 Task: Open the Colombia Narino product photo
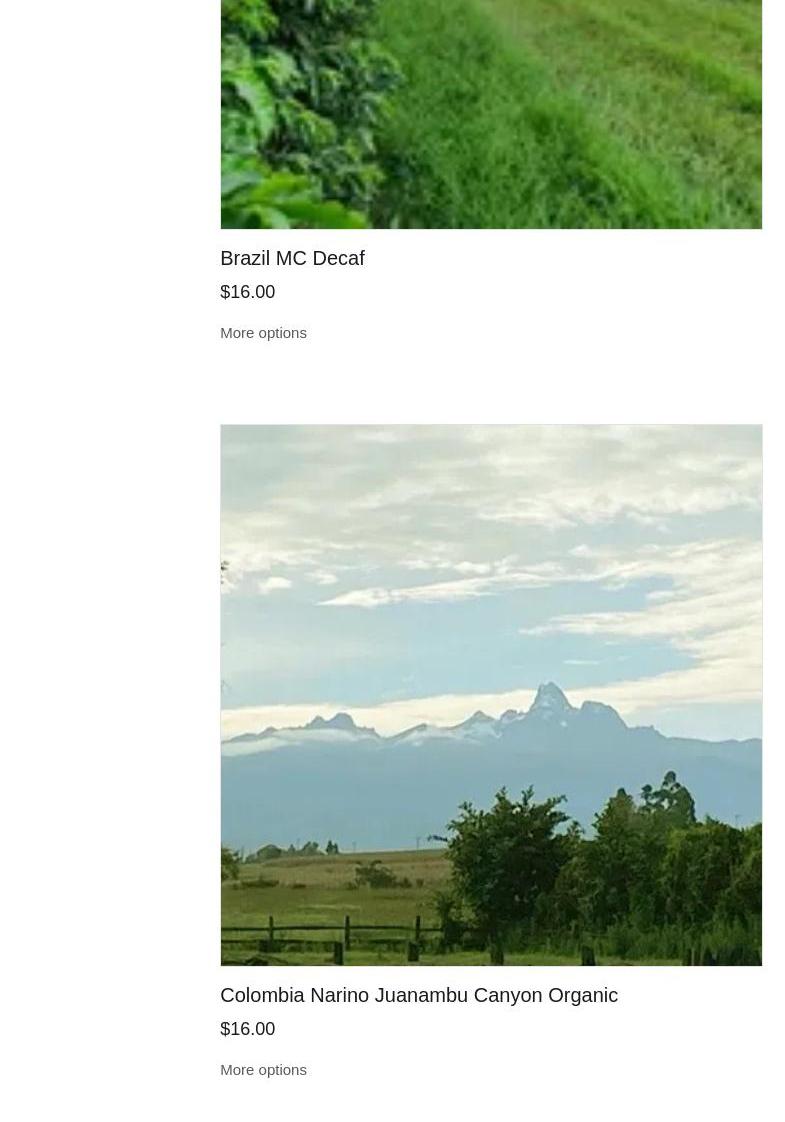[x=490, y=694]
